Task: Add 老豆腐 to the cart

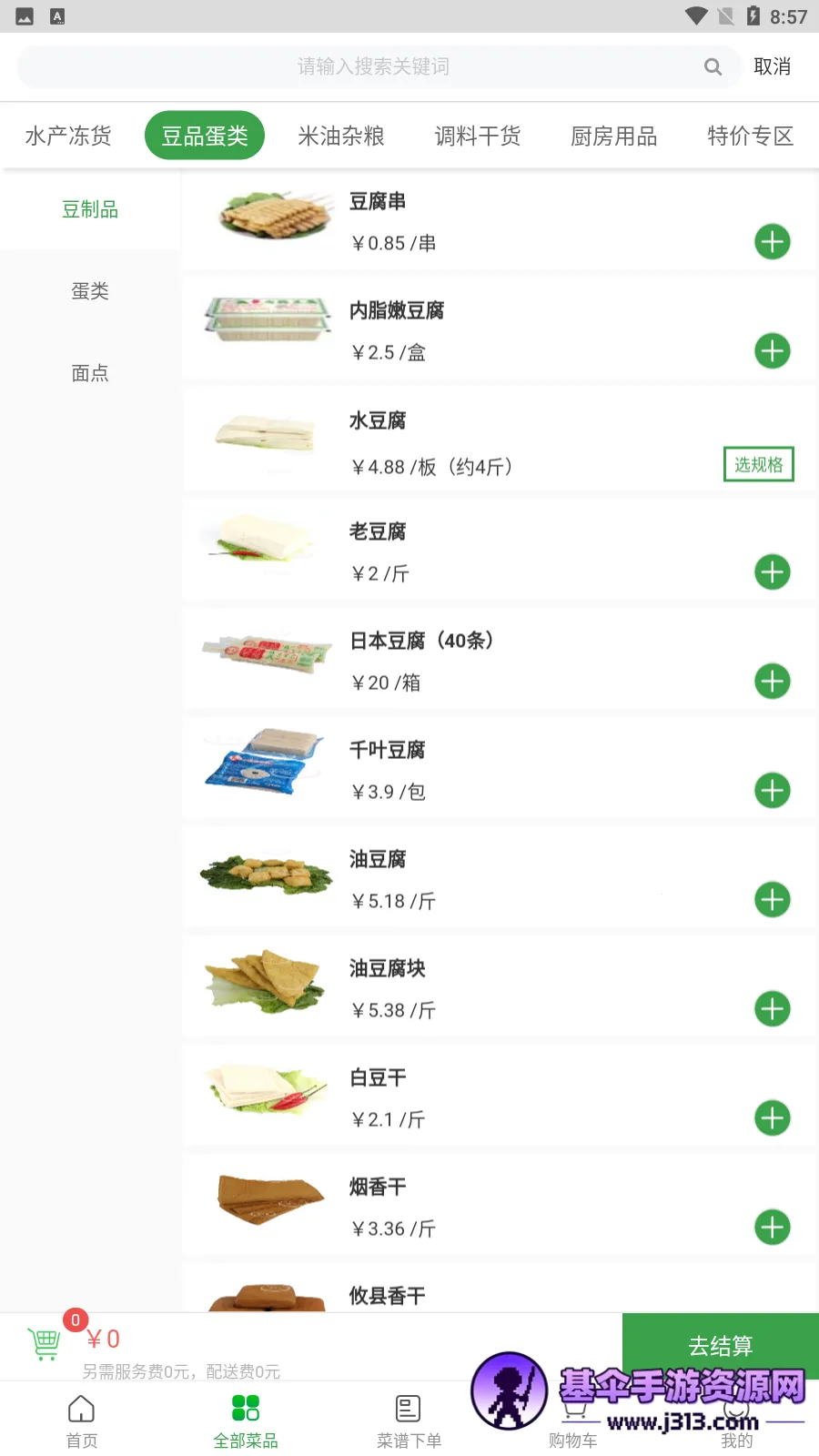Action: tap(773, 572)
